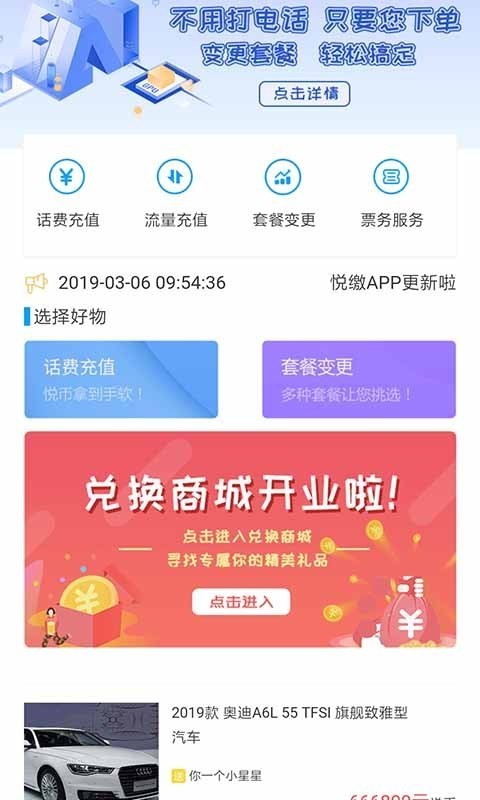
Task: Select the purple 套餐变更 card
Action: [x=359, y=380]
